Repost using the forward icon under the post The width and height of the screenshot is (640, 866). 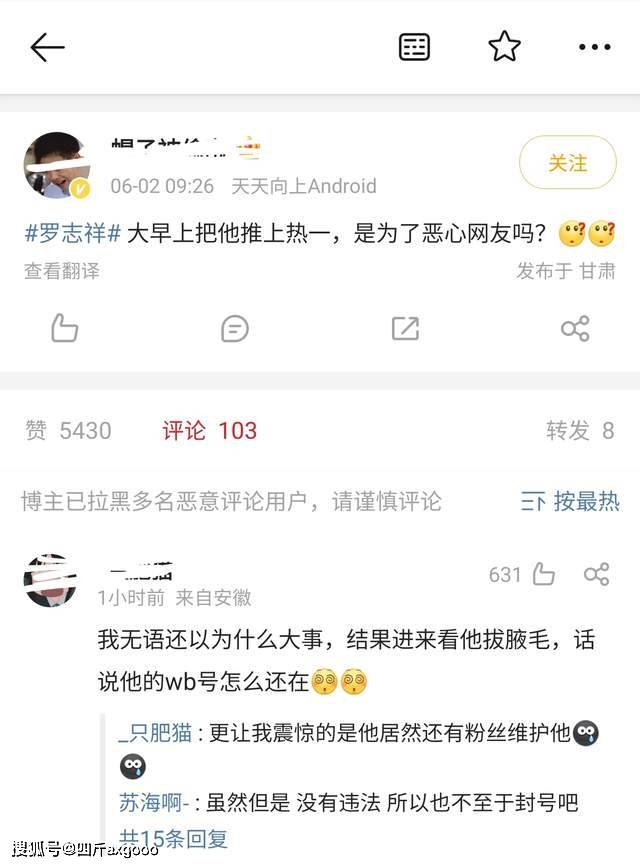405,328
